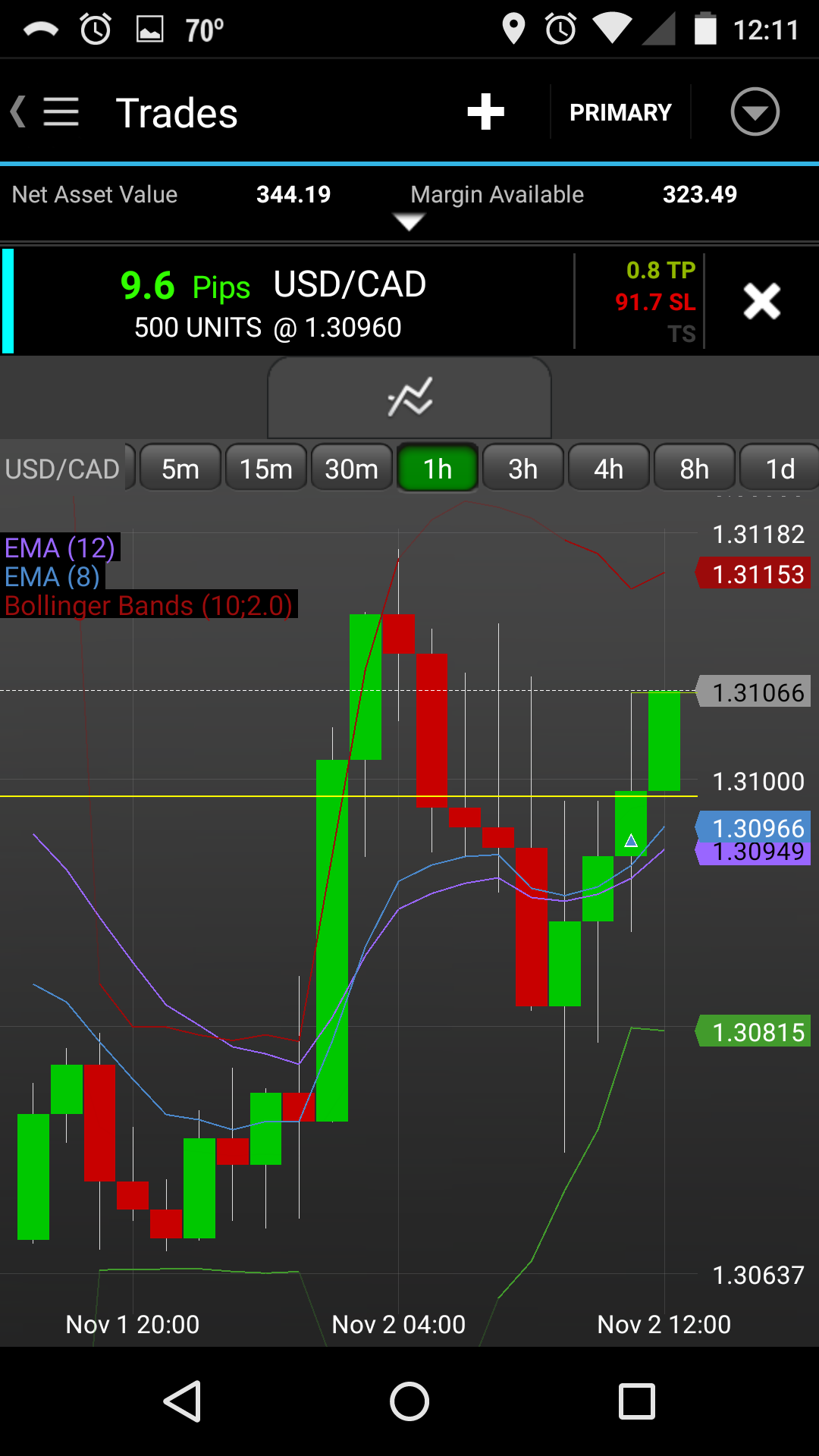Collapse the chart panel handle

(409, 397)
